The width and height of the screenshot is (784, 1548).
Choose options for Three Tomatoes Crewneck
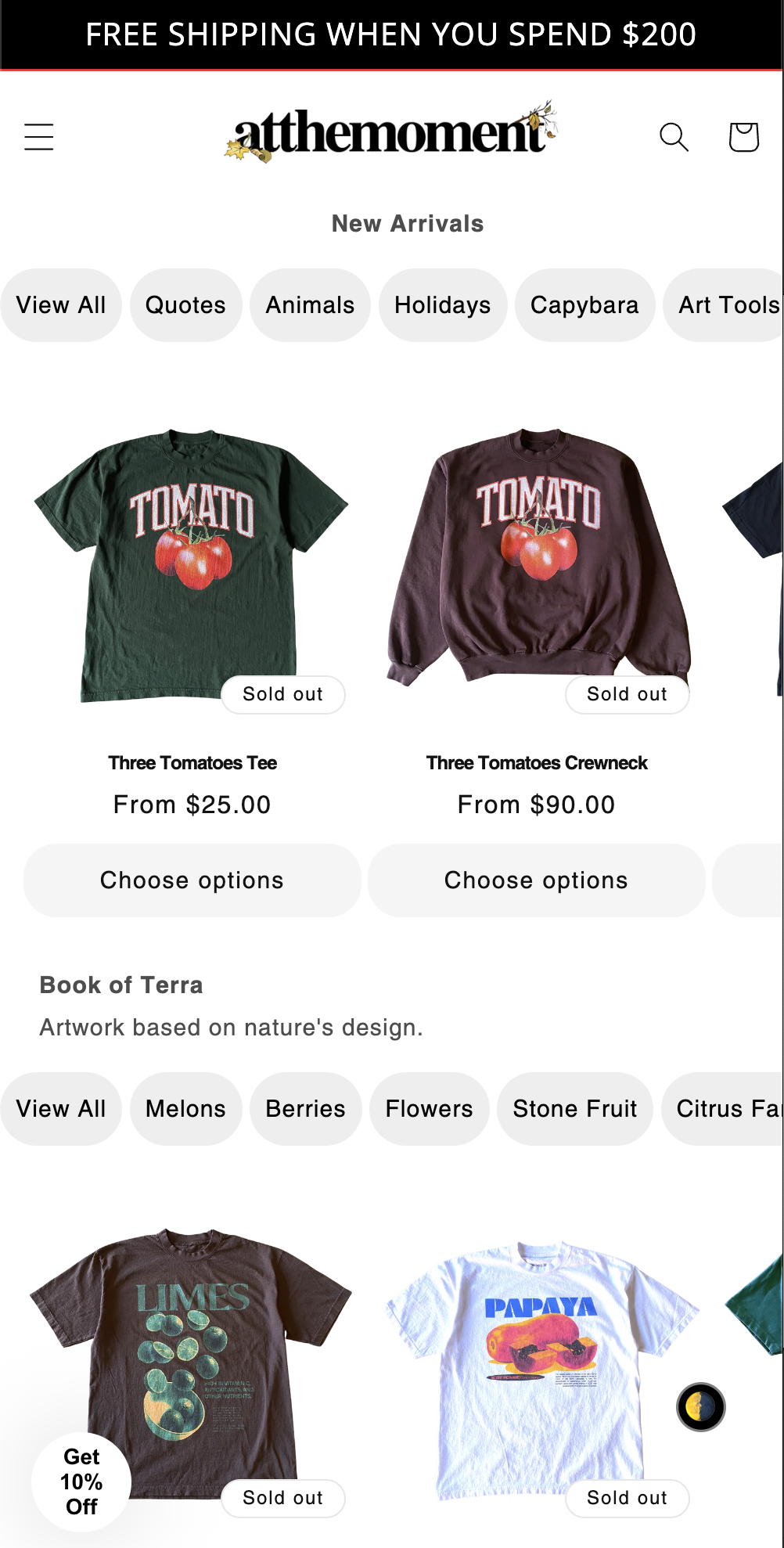coord(536,880)
